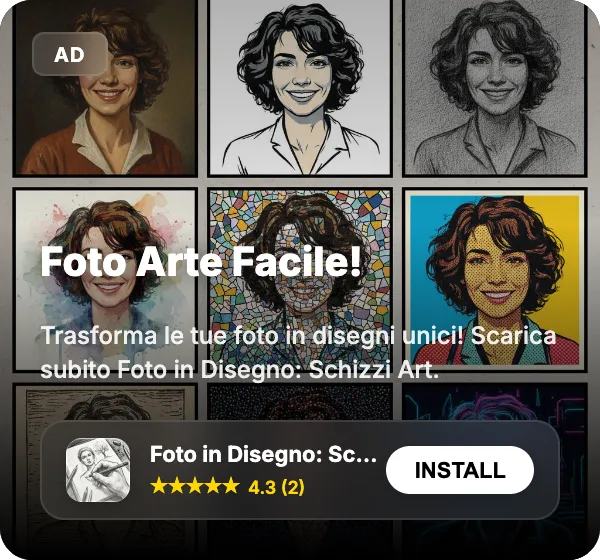This screenshot has height=560, width=600.
Task: Tap the INSTALL button
Action: (460, 470)
